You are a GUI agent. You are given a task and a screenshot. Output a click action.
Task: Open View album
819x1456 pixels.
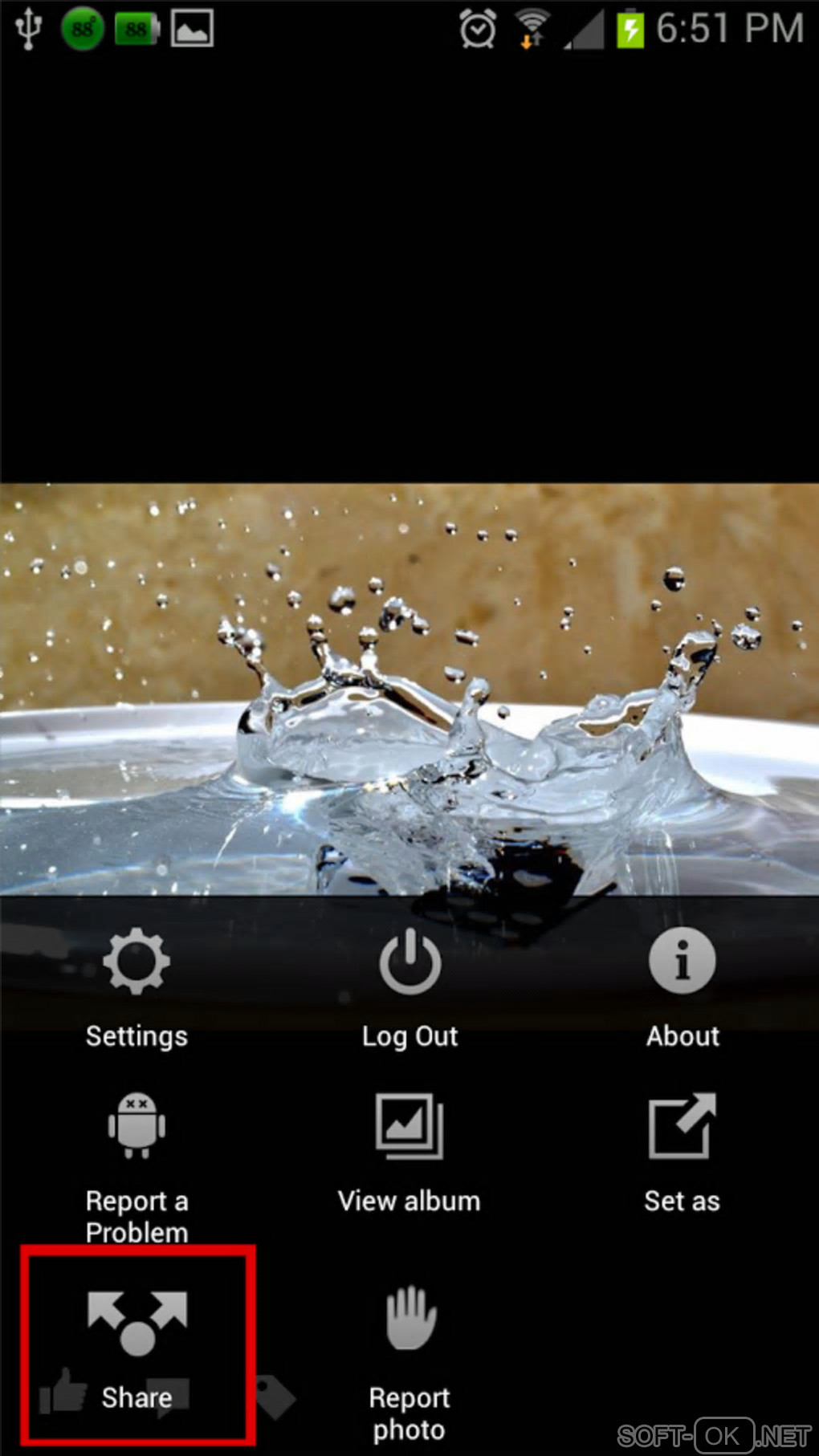coord(409,1153)
